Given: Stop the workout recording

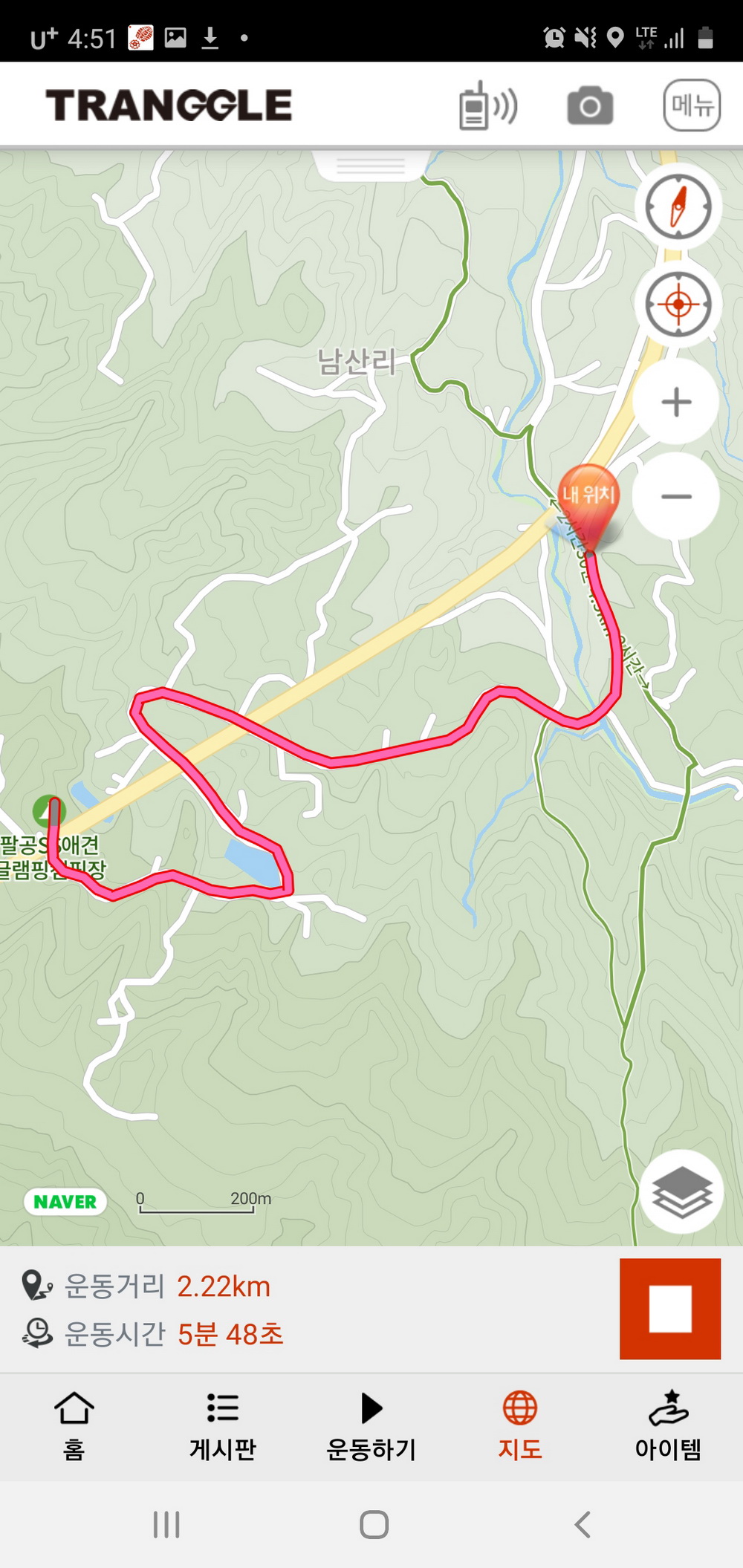Looking at the screenshot, I should point(670,1309).
